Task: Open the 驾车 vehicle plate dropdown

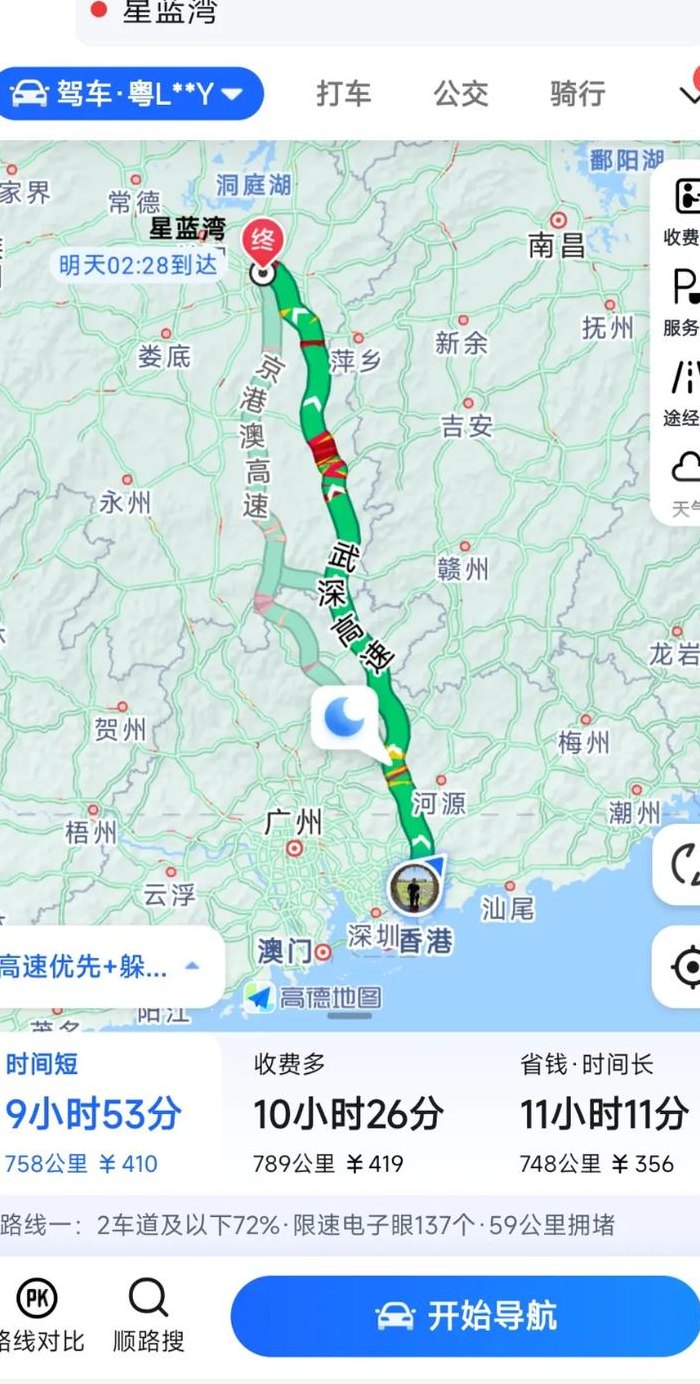Action: pos(128,94)
